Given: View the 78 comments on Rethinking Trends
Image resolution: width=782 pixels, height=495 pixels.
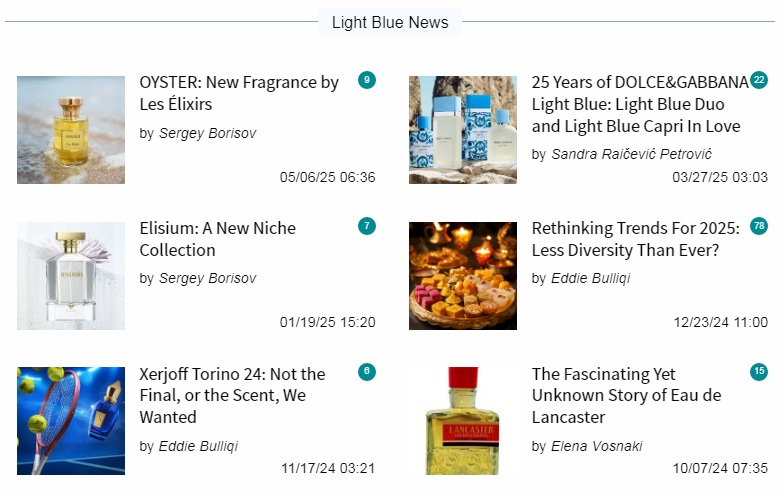Looking at the screenshot, I should point(759,226).
